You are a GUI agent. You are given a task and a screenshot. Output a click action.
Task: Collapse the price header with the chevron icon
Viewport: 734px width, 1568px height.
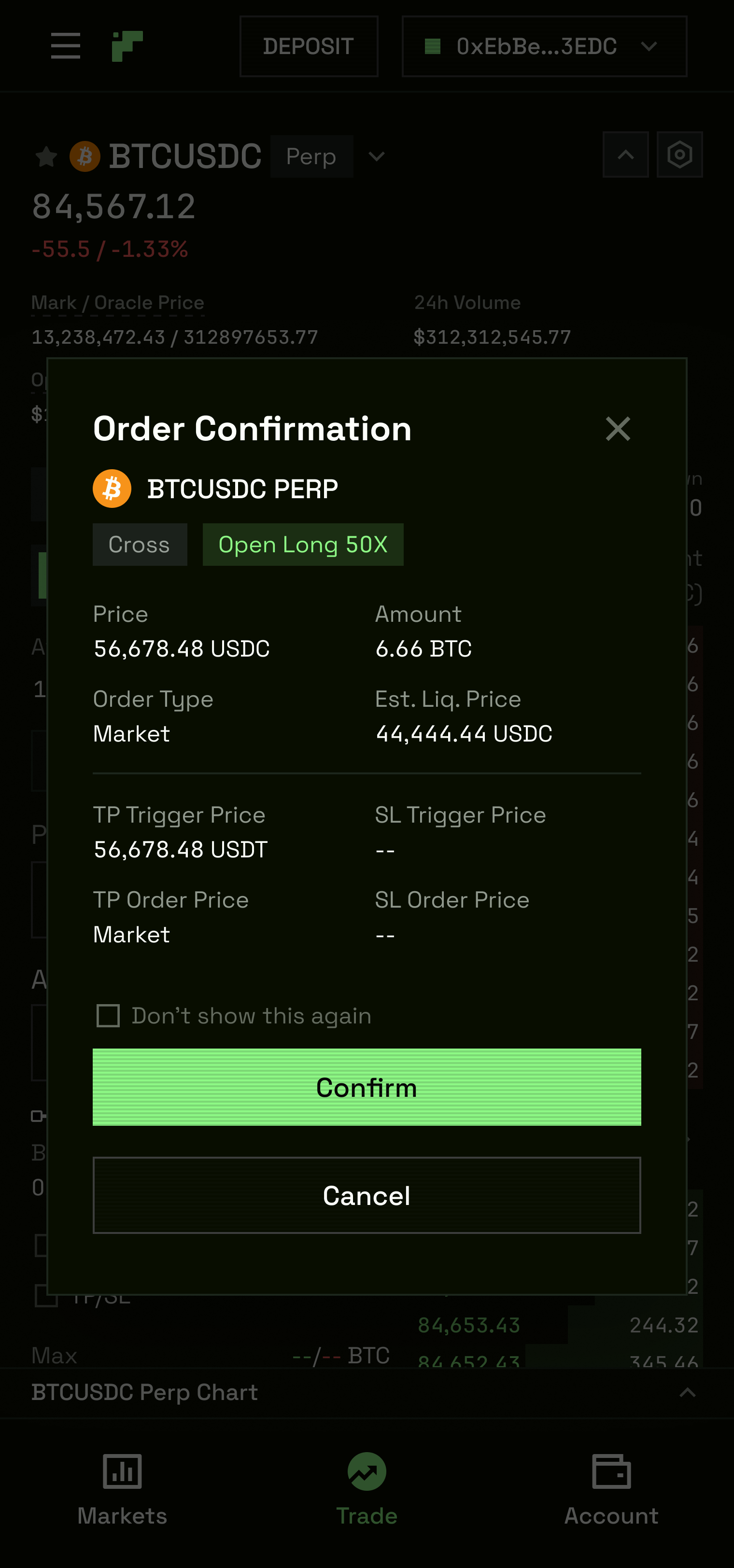(625, 154)
